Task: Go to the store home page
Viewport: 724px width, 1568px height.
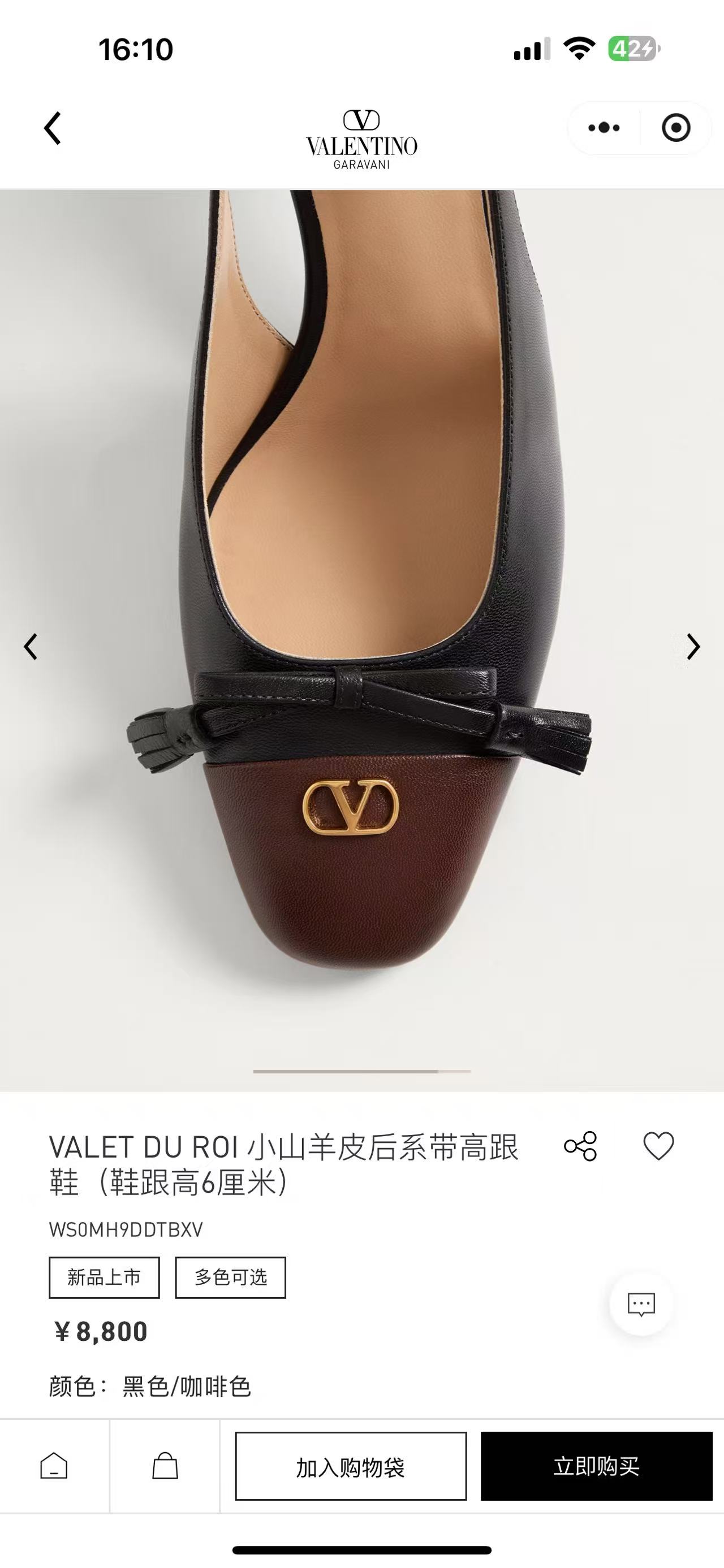Action: pyautogui.click(x=54, y=1466)
